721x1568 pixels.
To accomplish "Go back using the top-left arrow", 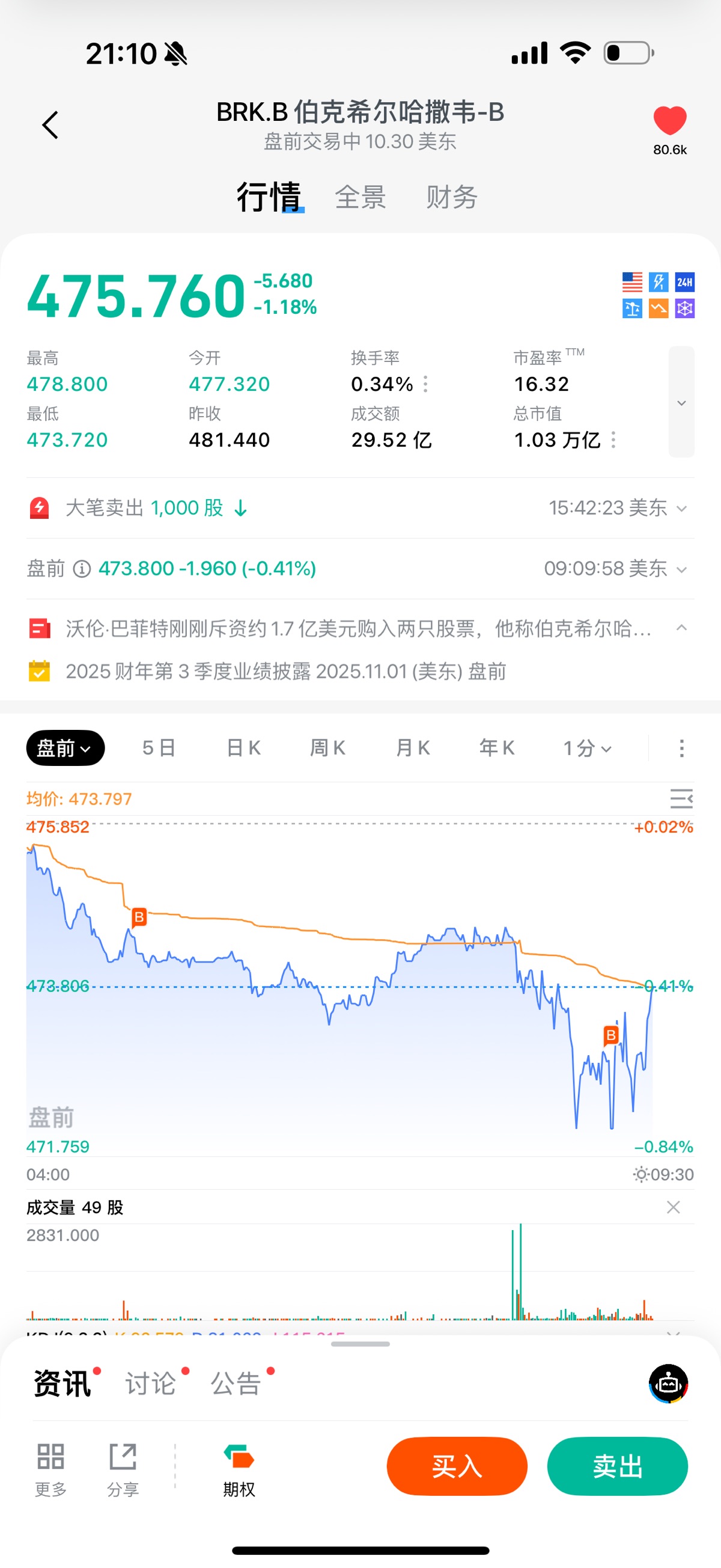I will click(x=50, y=126).
